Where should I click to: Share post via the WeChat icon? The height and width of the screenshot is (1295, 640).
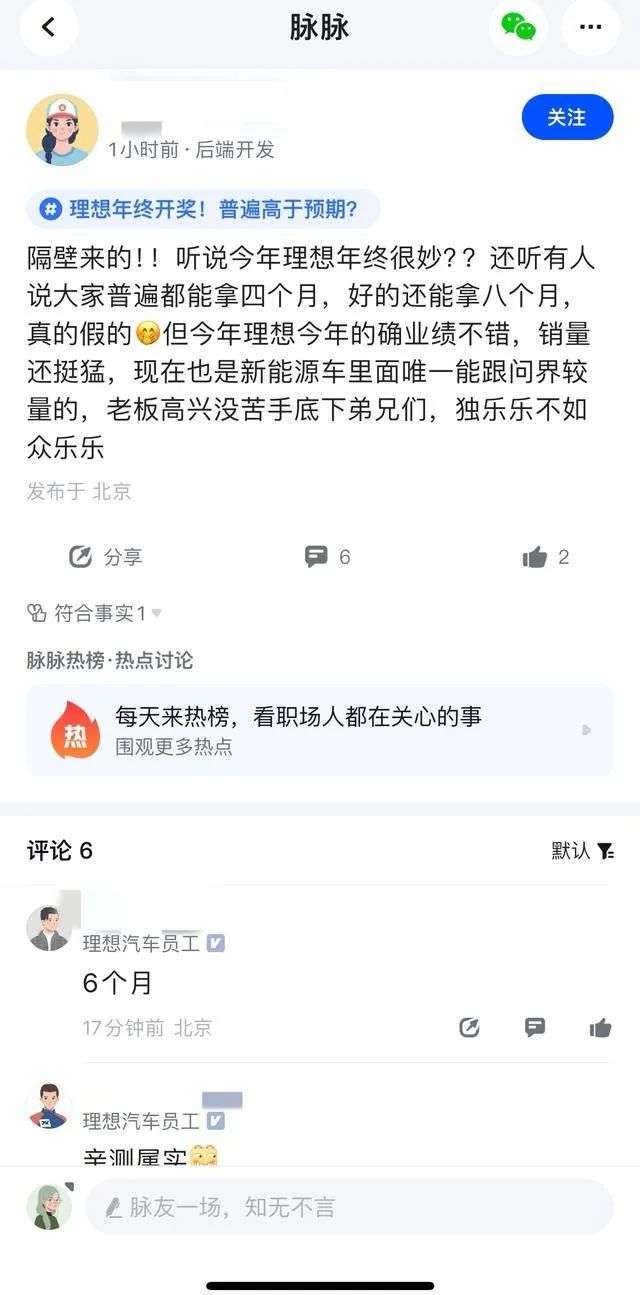click(518, 28)
